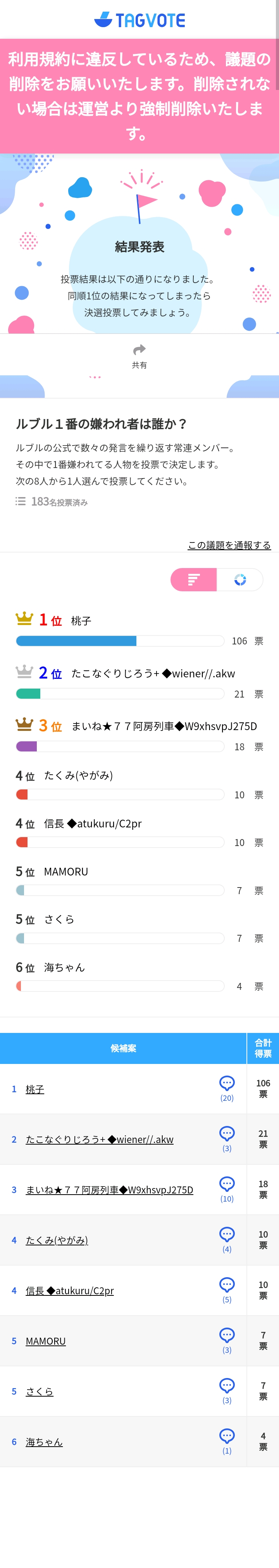
Task: Open candidate さくら link
Action: [x=40, y=1392]
